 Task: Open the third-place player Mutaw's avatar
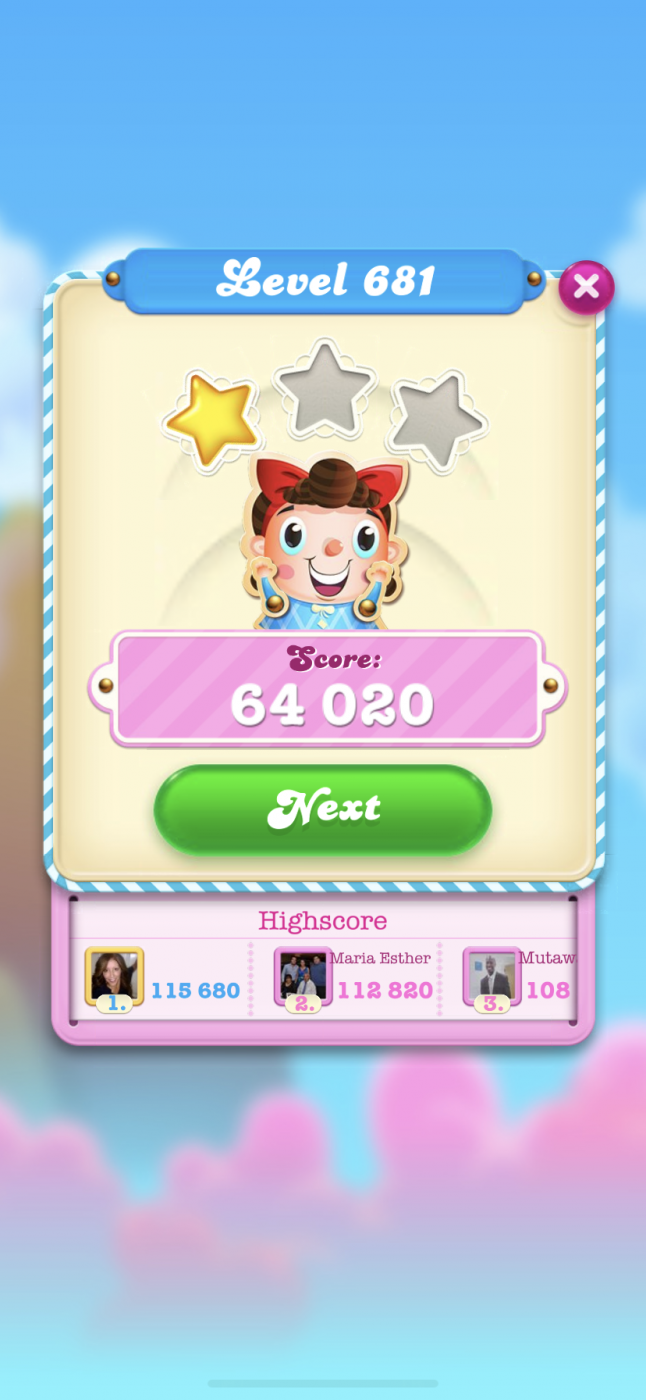point(491,976)
